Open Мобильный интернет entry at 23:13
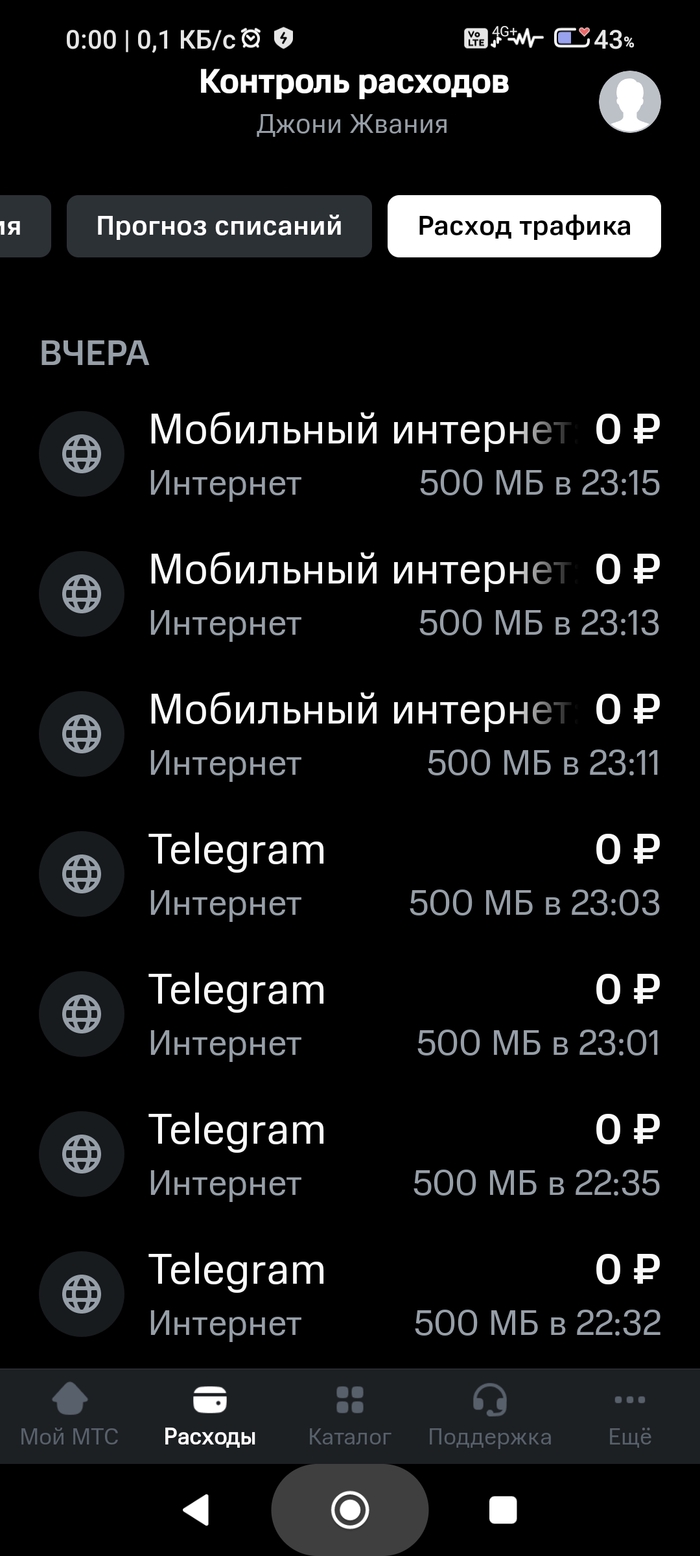Image resolution: width=700 pixels, height=1556 pixels. pos(350,595)
